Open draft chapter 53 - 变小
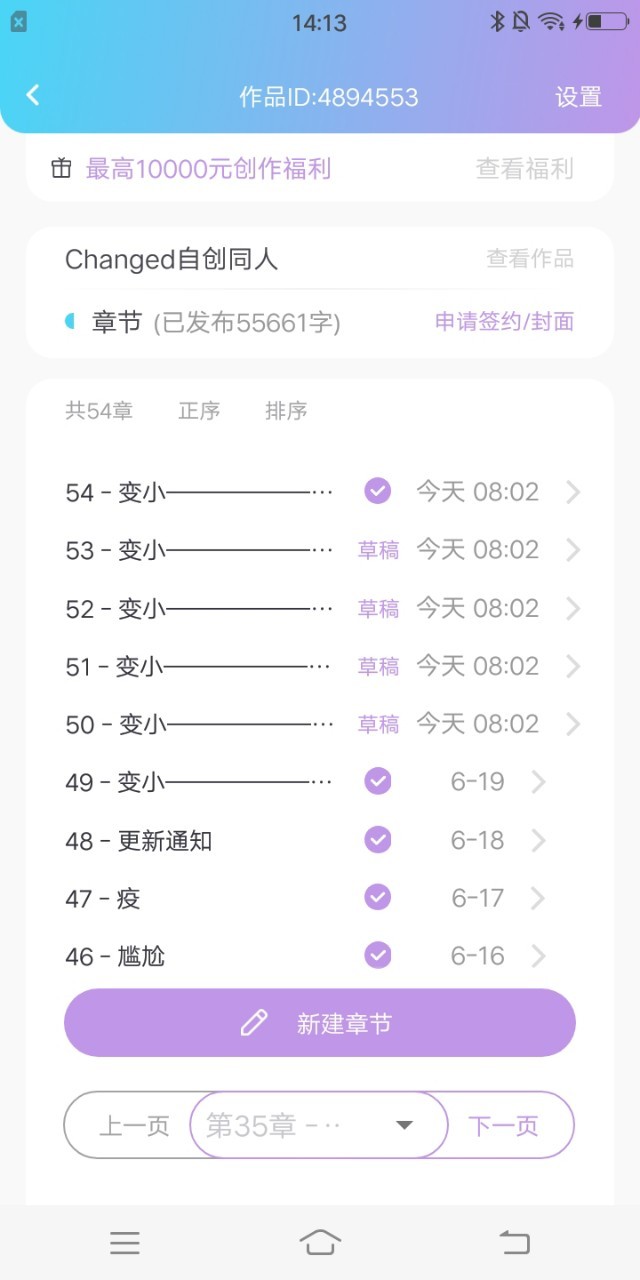 coord(322,550)
